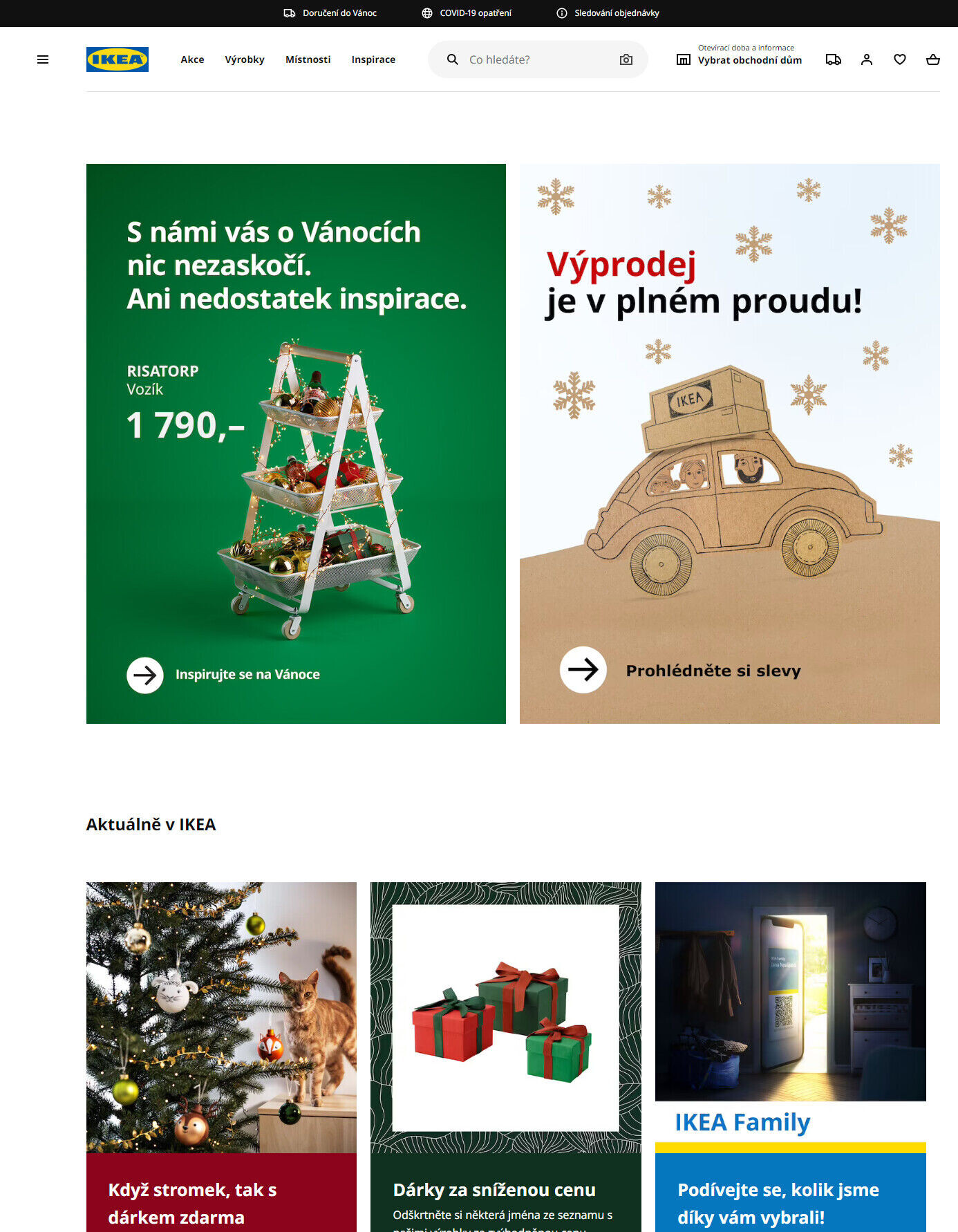Tap the Co hledáte search field
The height and width of the screenshot is (1232, 958).
(532, 59)
